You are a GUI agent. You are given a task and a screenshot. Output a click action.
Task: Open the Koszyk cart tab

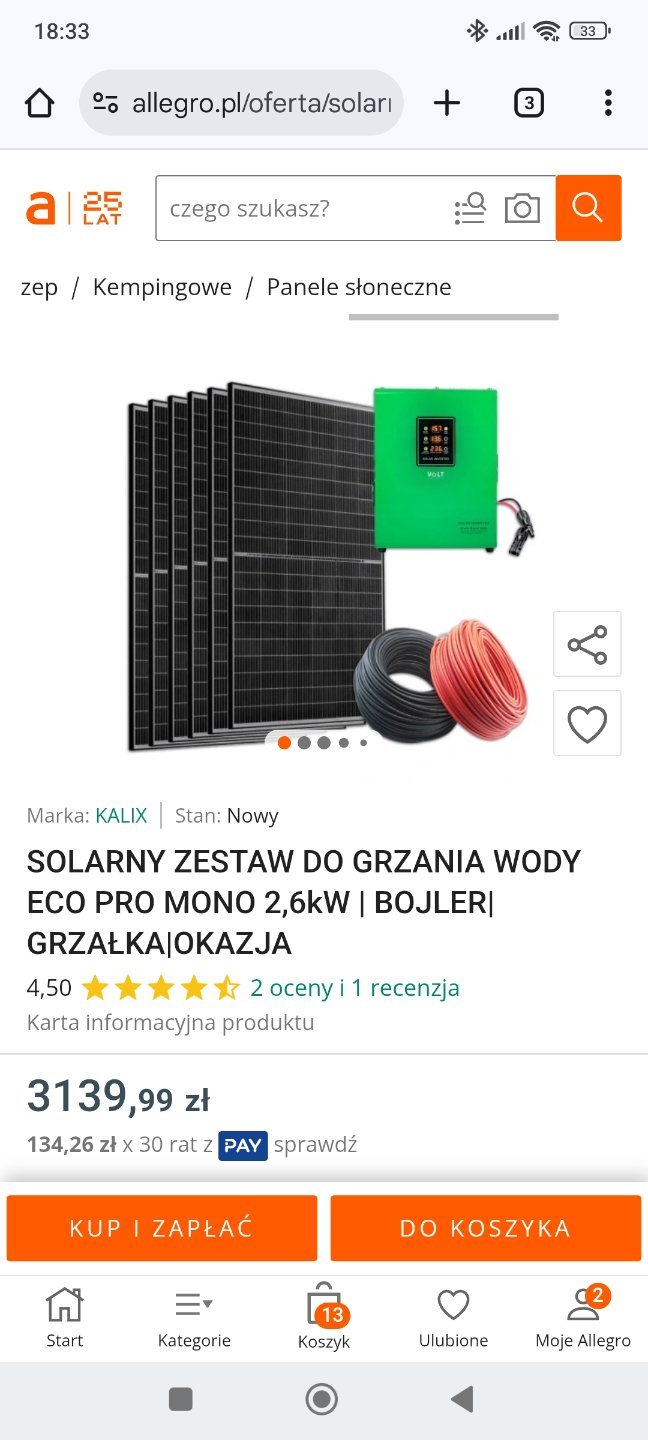(x=323, y=1318)
